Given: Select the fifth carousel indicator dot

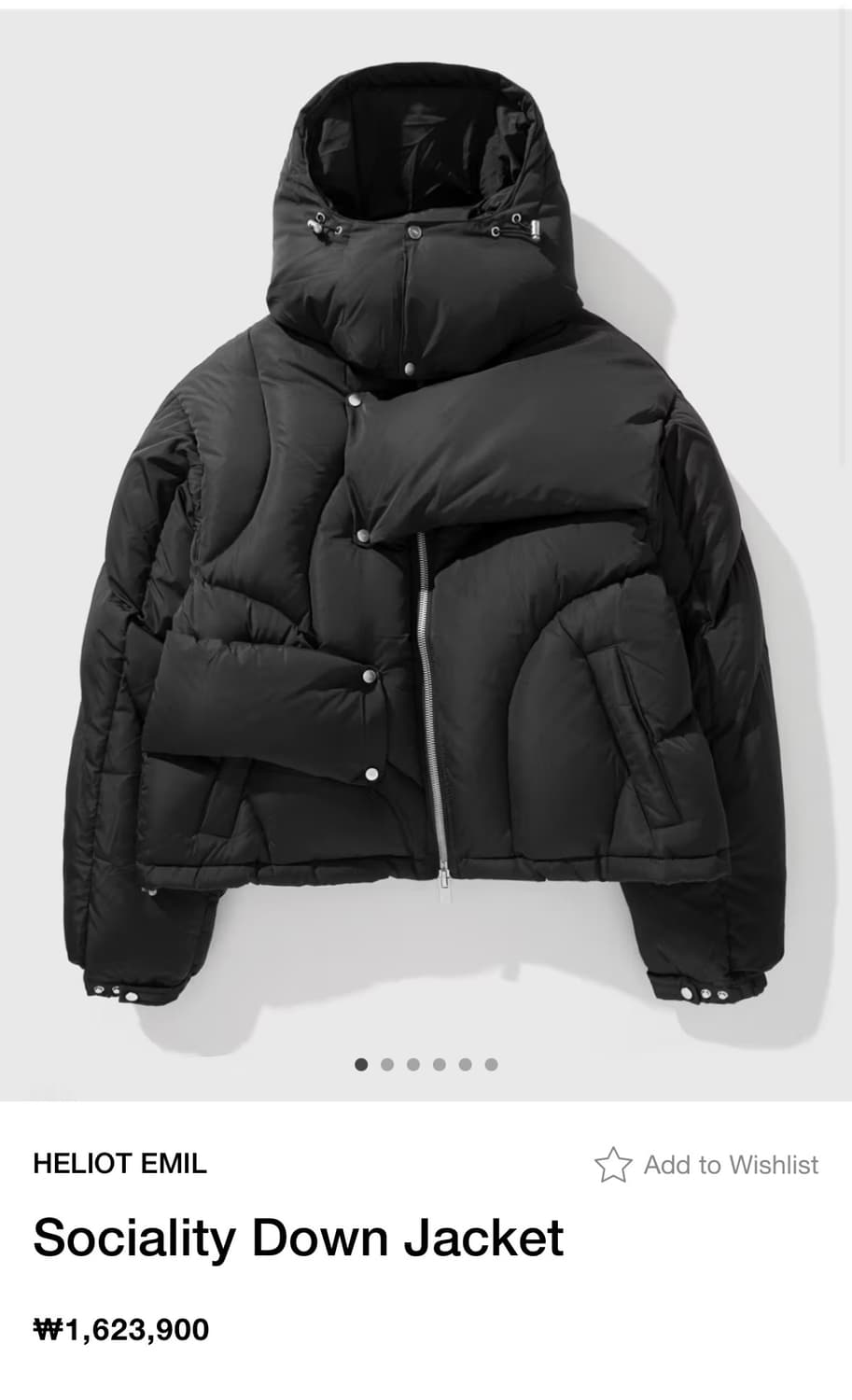Looking at the screenshot, I should tap(464, 1063).
